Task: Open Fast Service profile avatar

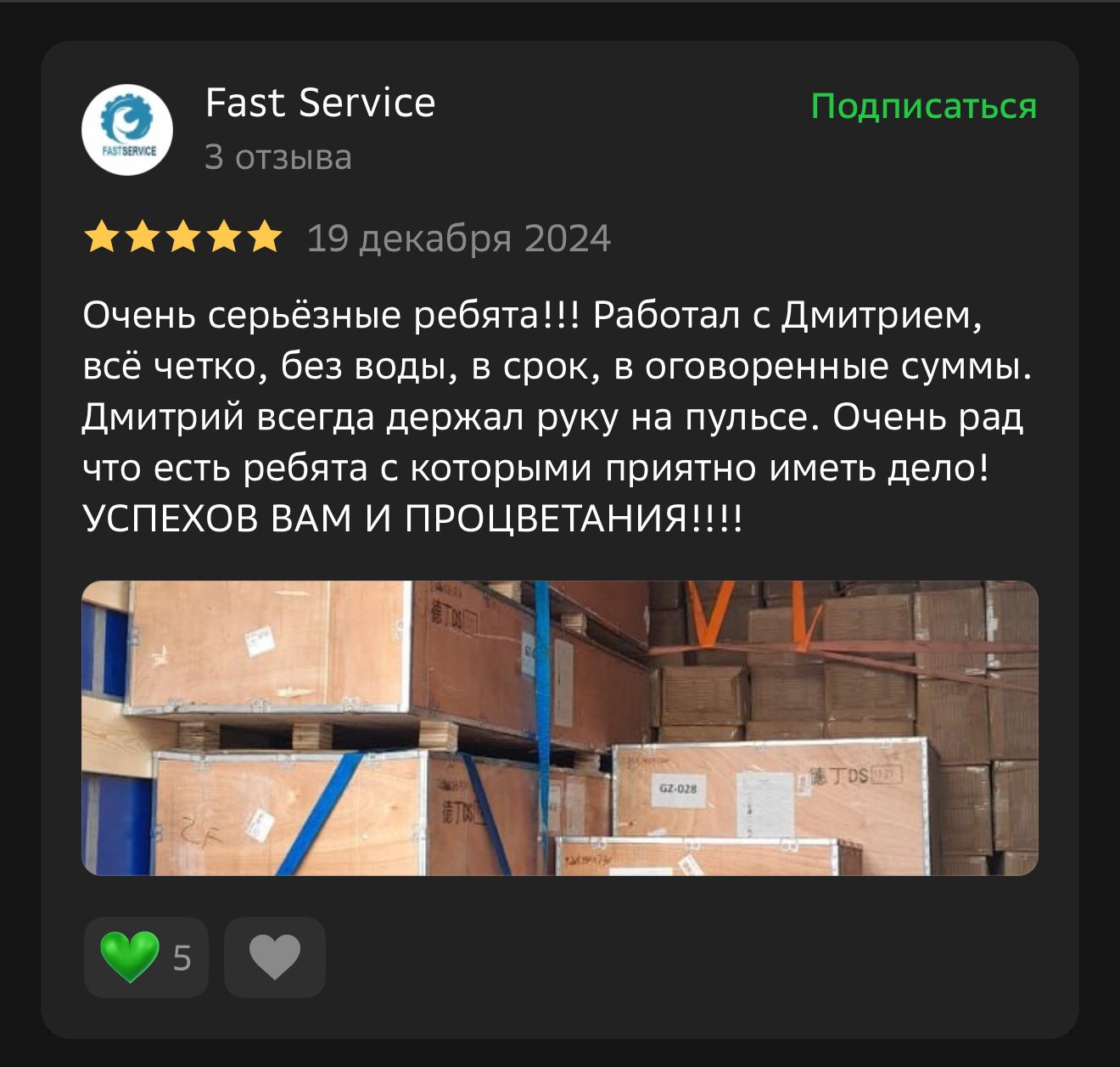Action: (x=127, y=130)
